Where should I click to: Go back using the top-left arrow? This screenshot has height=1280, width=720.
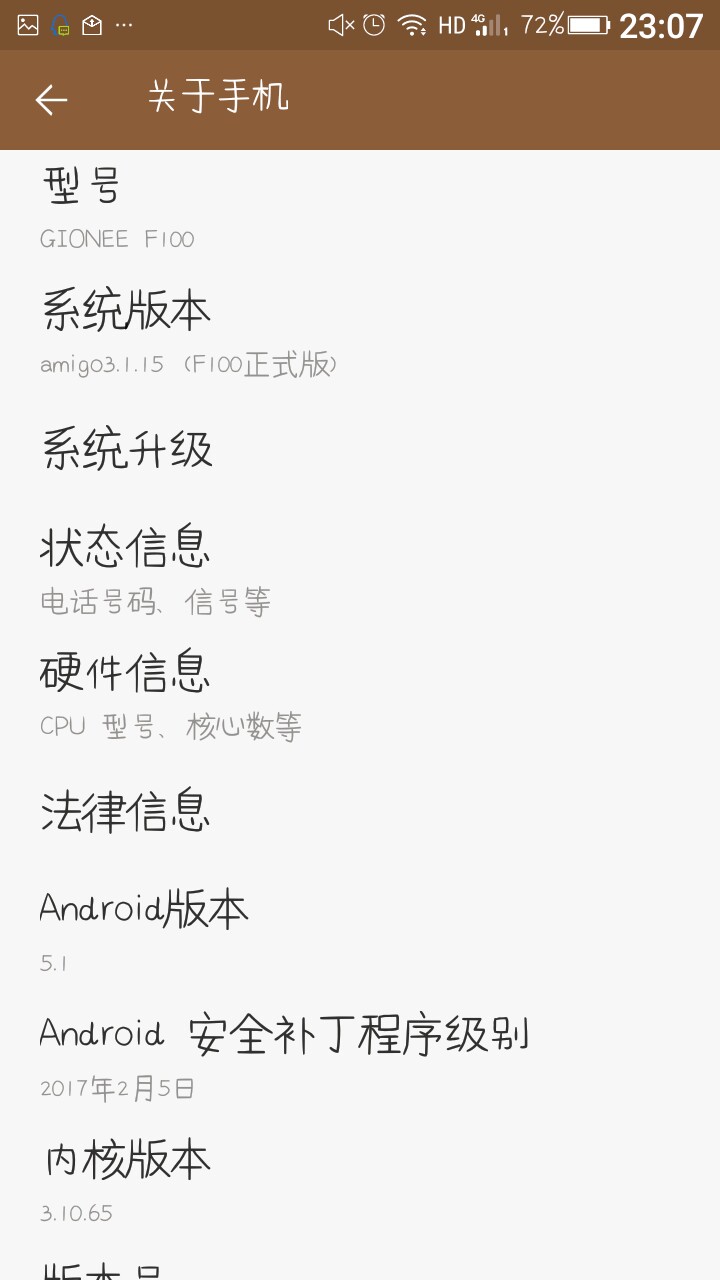[51, 99]
